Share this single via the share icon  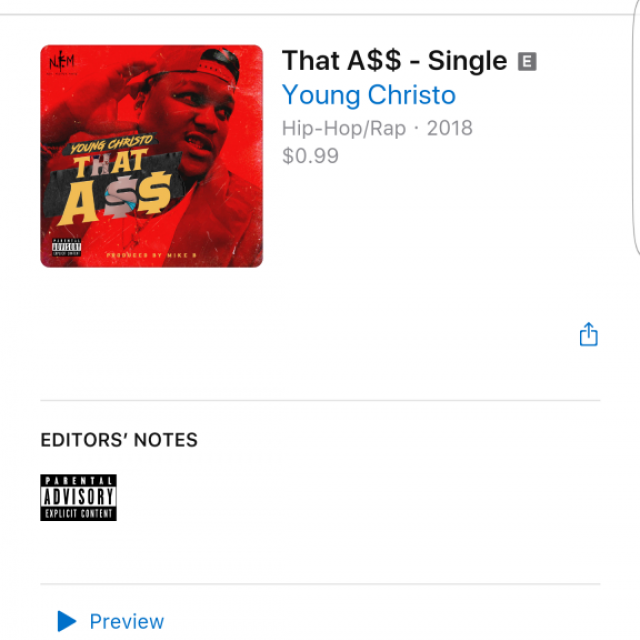coord(588,335)
